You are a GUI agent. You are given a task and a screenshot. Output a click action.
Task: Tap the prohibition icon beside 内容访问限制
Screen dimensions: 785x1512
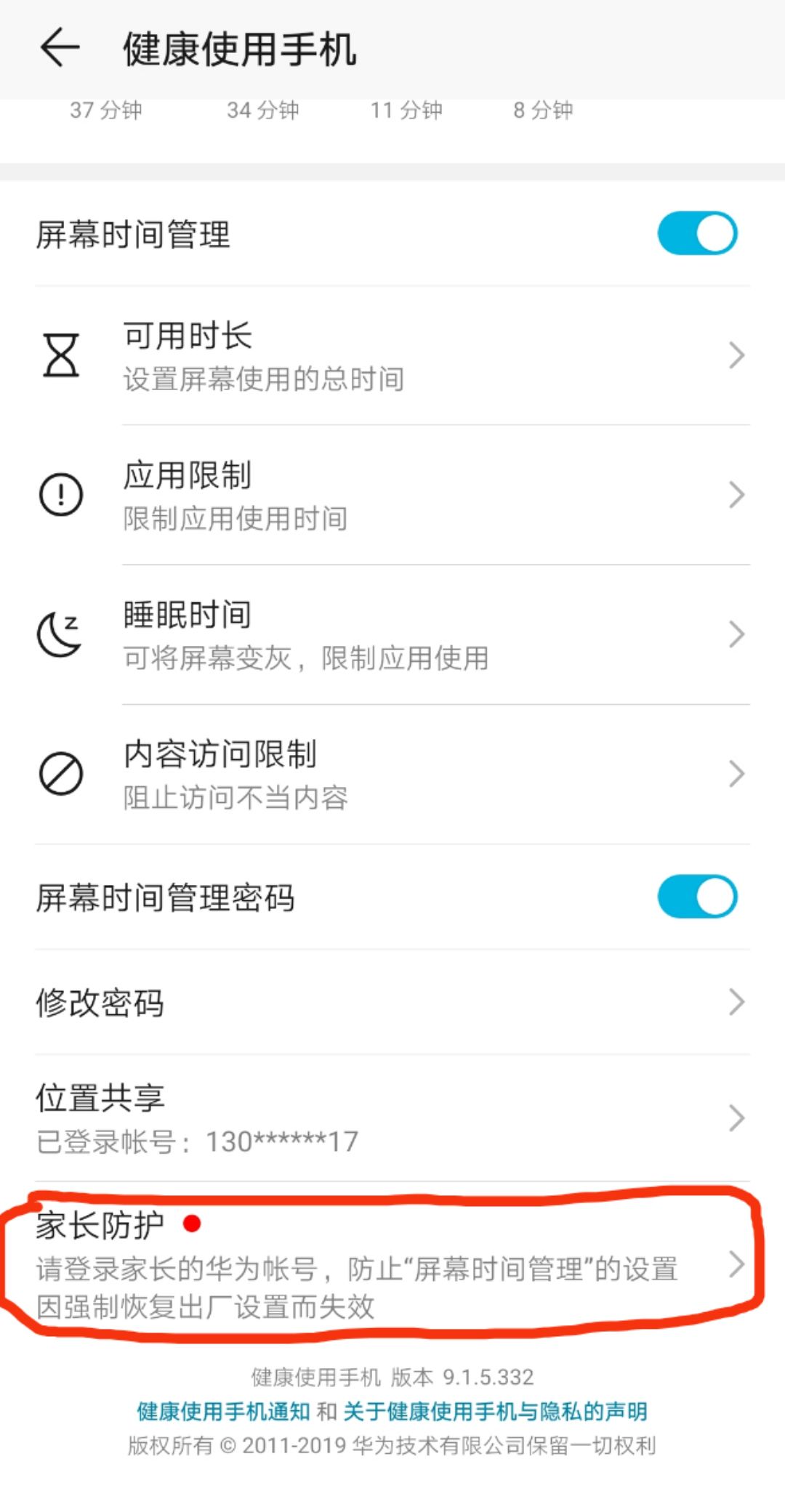click(x=62, y=774)
